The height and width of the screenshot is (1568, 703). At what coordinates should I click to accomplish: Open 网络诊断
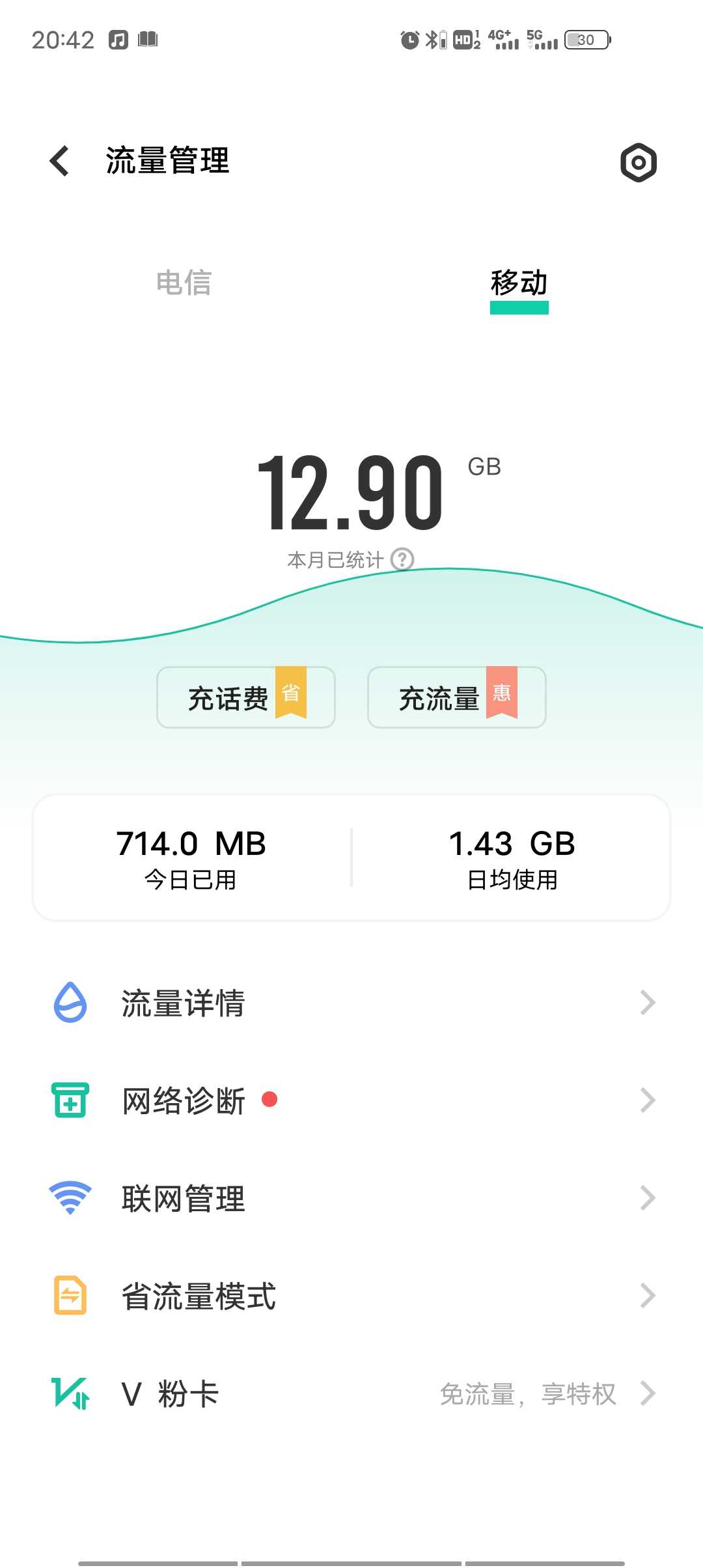point(351,1100)
